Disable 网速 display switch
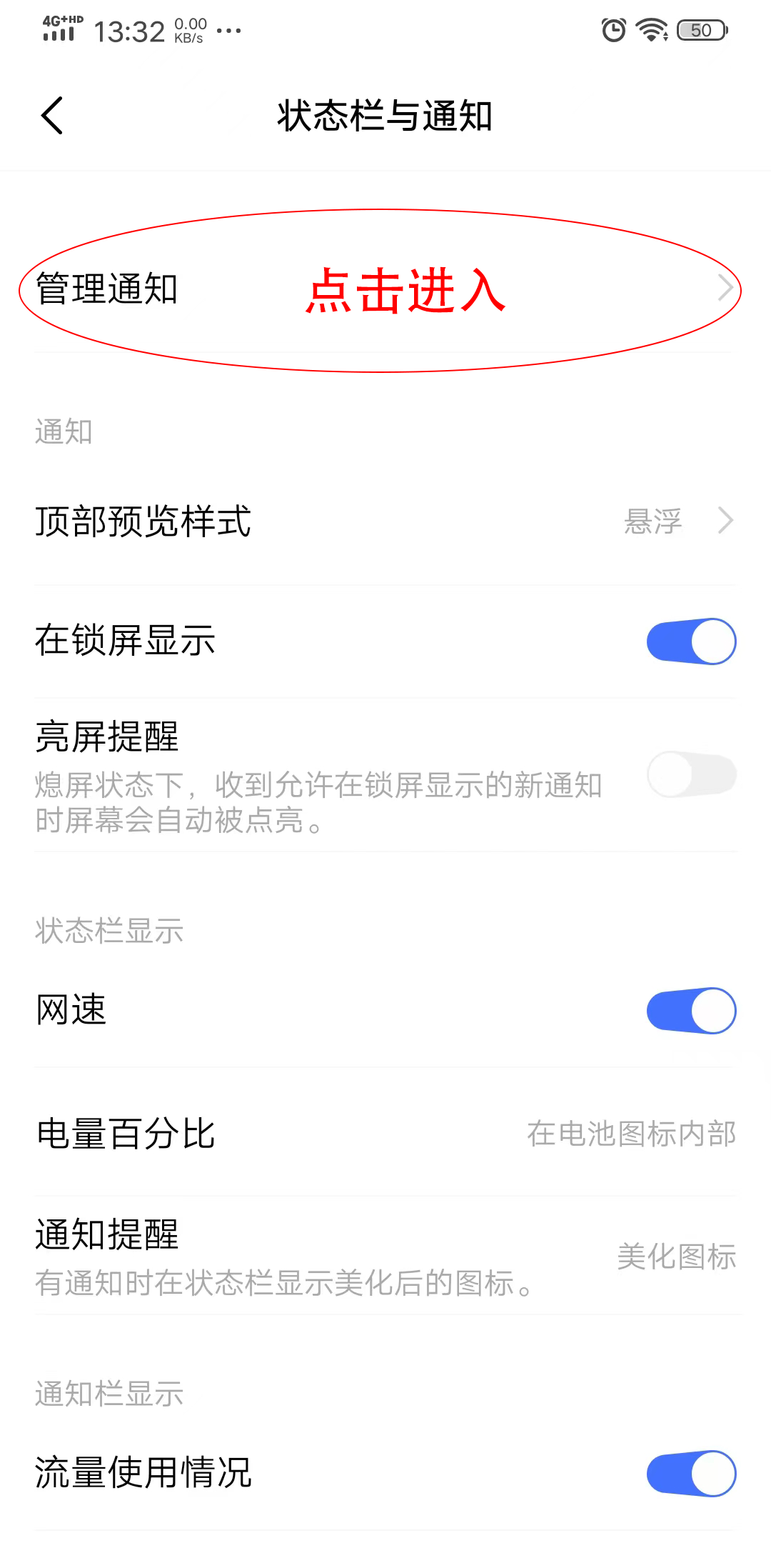 690,1010
